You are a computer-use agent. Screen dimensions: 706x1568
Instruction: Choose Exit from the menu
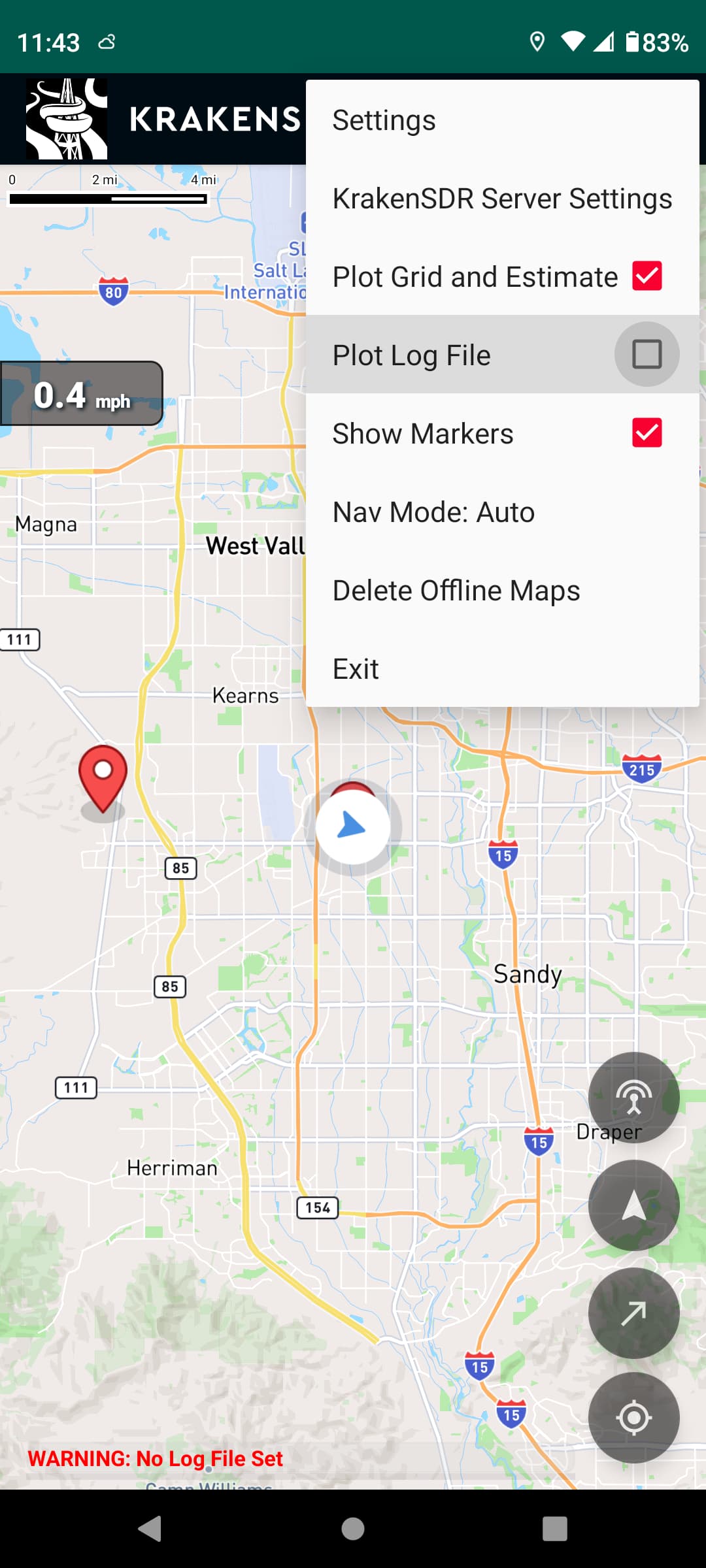pos(502,668)
